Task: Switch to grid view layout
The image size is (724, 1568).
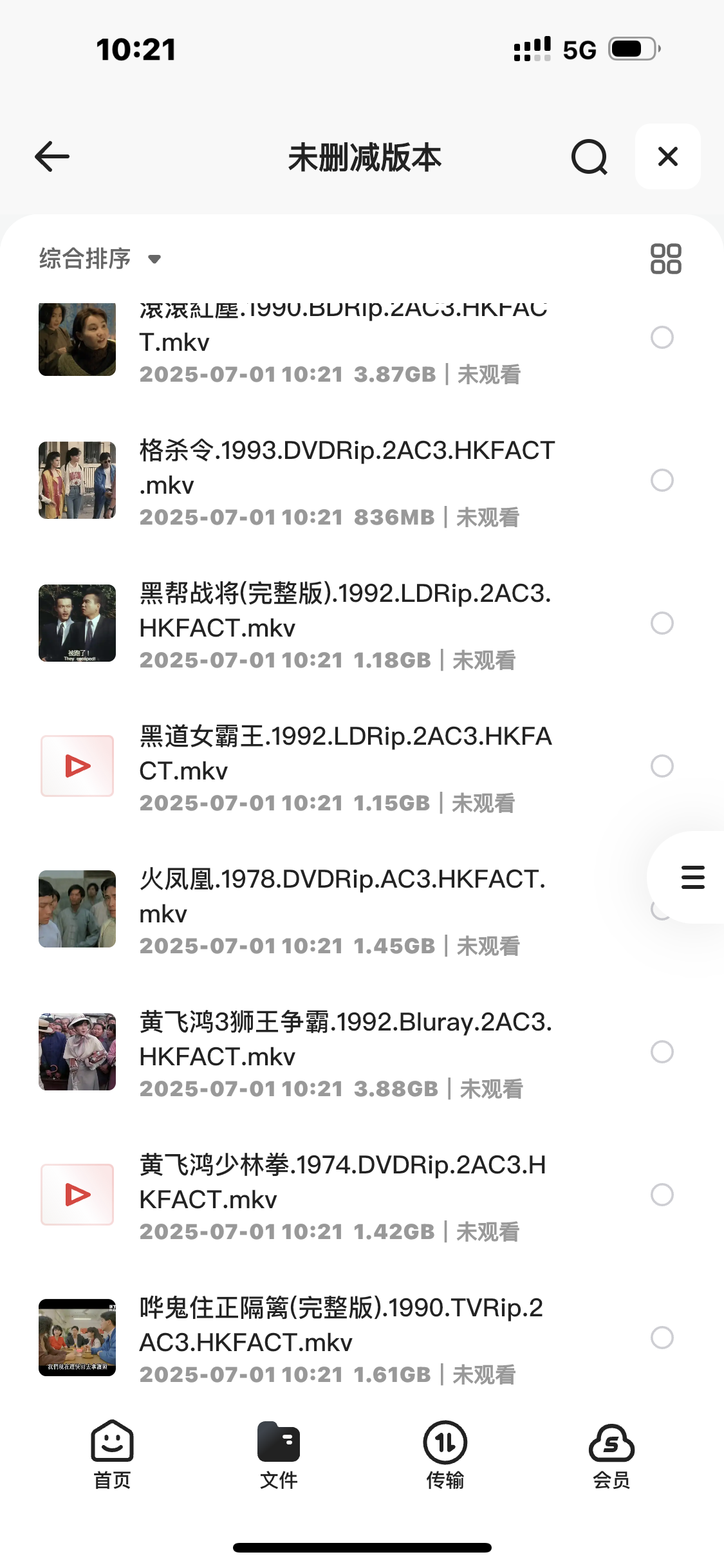Action: [665, 259]
